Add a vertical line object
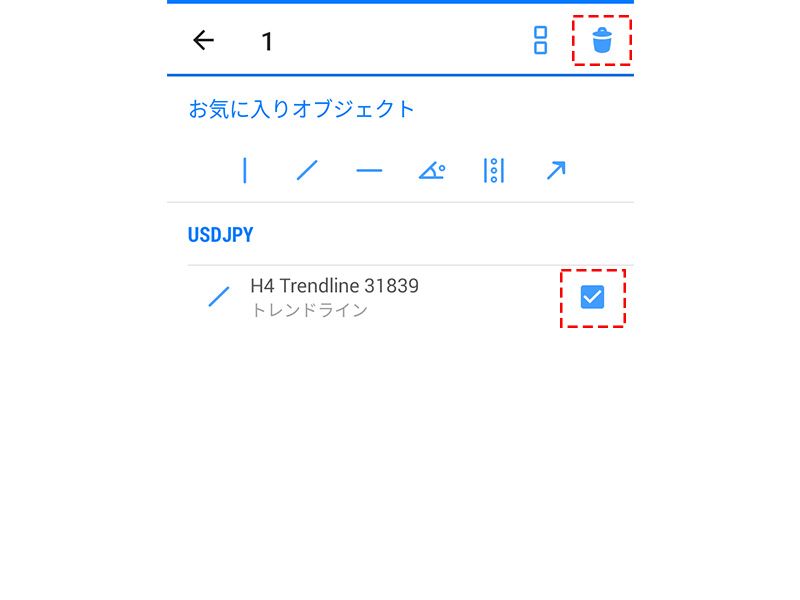Screen dimensions: 800x600 pyautogui.click(x=245, y=171)
